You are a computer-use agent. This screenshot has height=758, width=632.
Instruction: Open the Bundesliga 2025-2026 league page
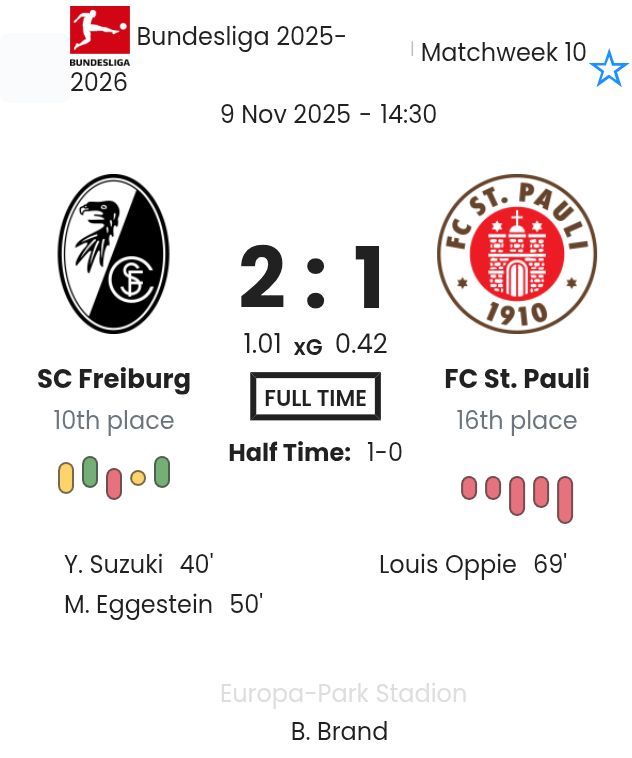coord(240,38)
